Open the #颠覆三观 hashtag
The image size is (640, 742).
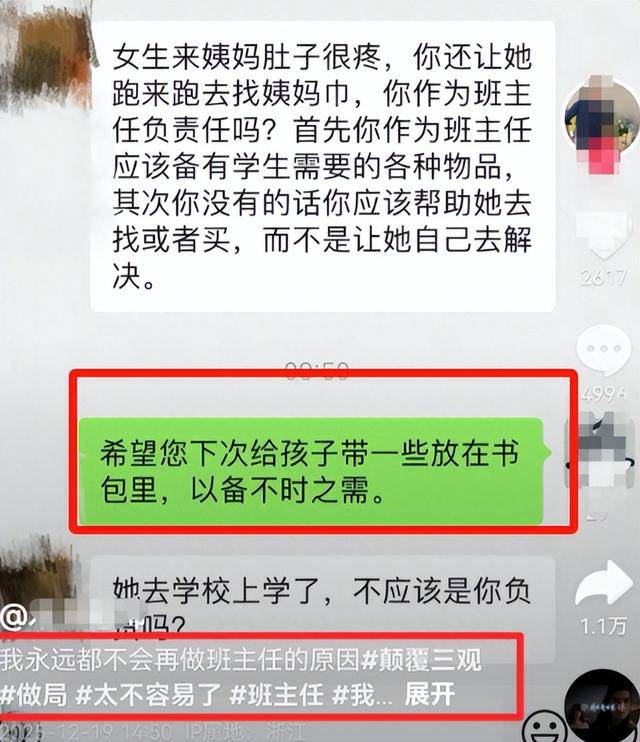420,660
